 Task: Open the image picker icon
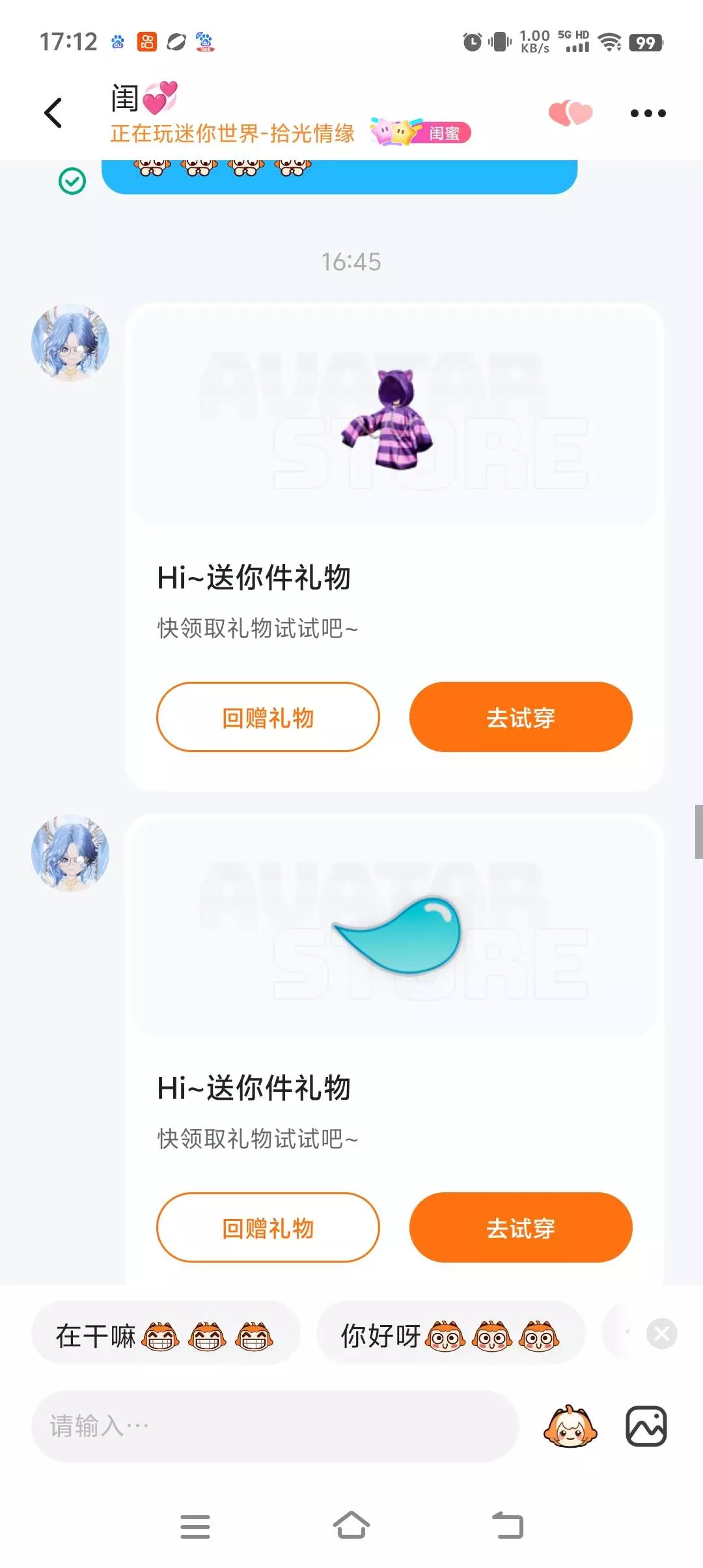[646, 1426]
